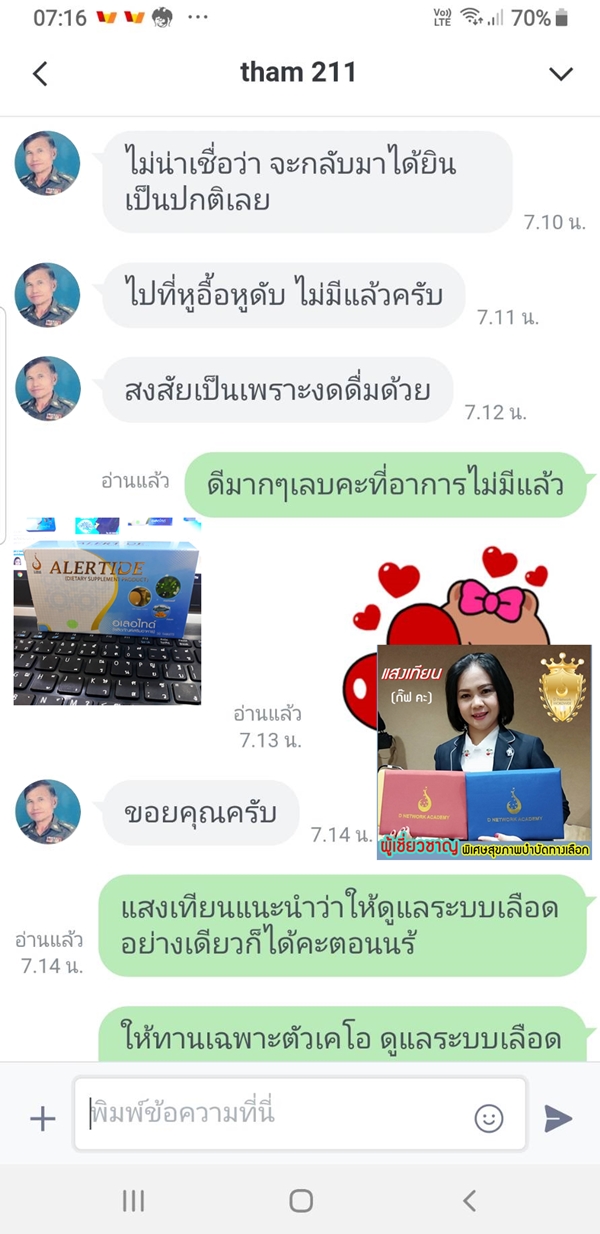Go to the home screen

coord(300,1201)
